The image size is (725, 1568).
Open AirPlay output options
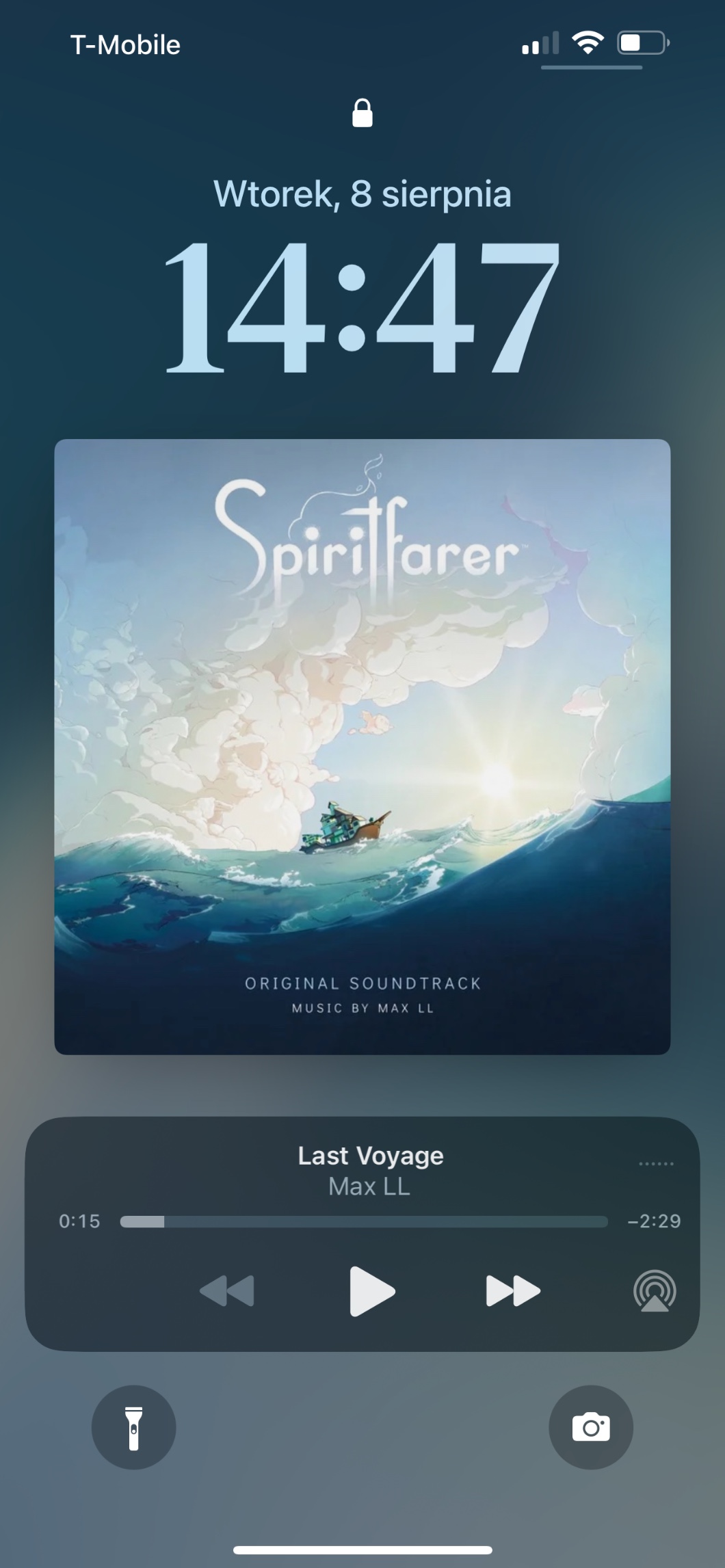point(655,1291)
